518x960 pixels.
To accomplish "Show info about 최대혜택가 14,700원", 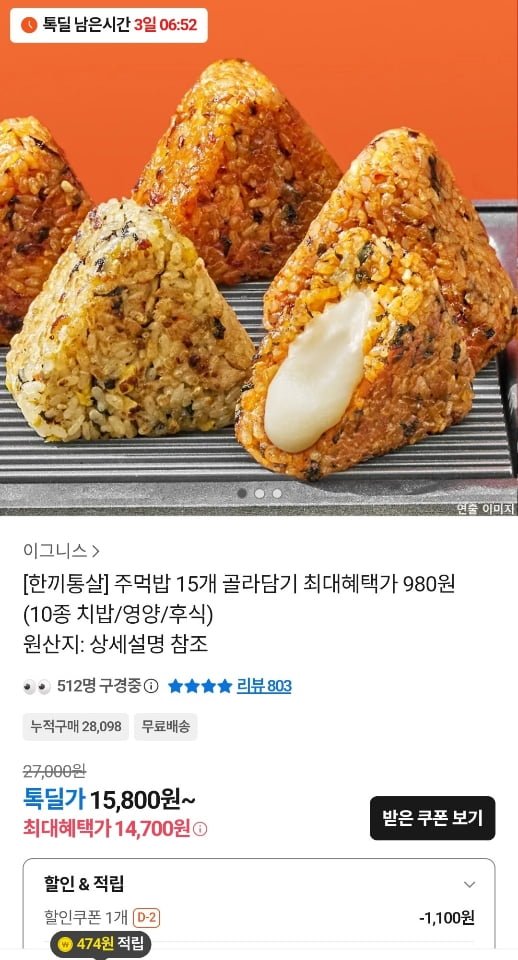I will tap(200, 830).
